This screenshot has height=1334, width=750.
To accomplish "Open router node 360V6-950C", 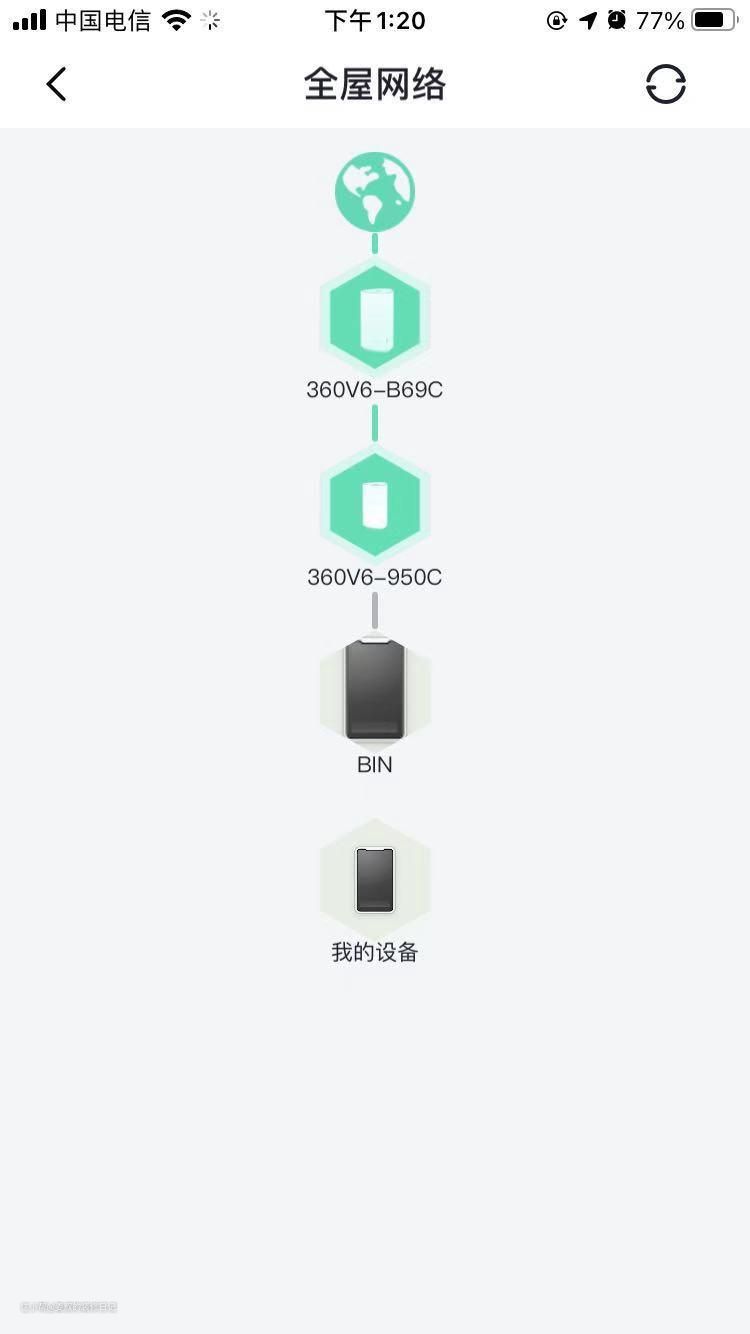I will tap(375, 505).
